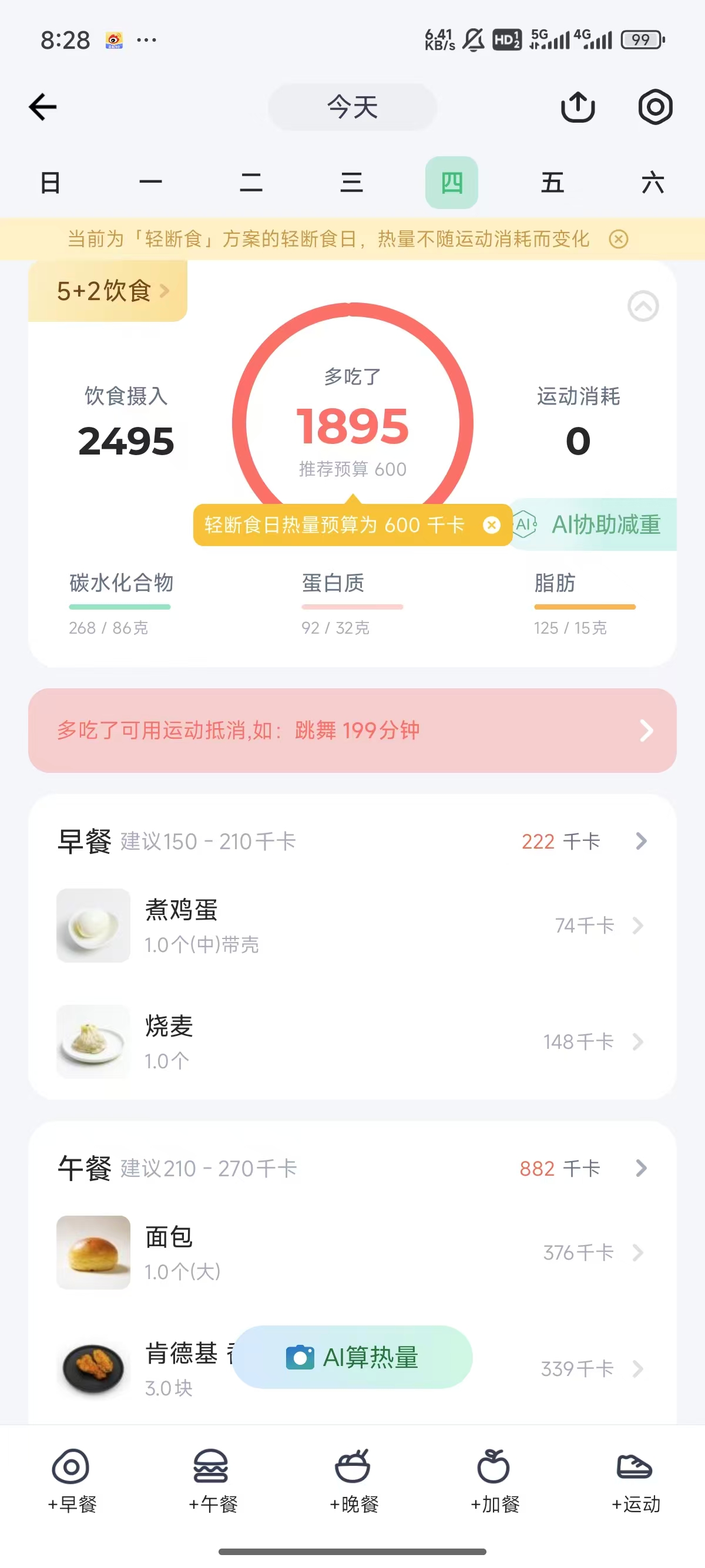This screenshot has width=705, height=1568.
Task: Tap the AI算热量 camera button
Action: click(x=352, y=1357)
